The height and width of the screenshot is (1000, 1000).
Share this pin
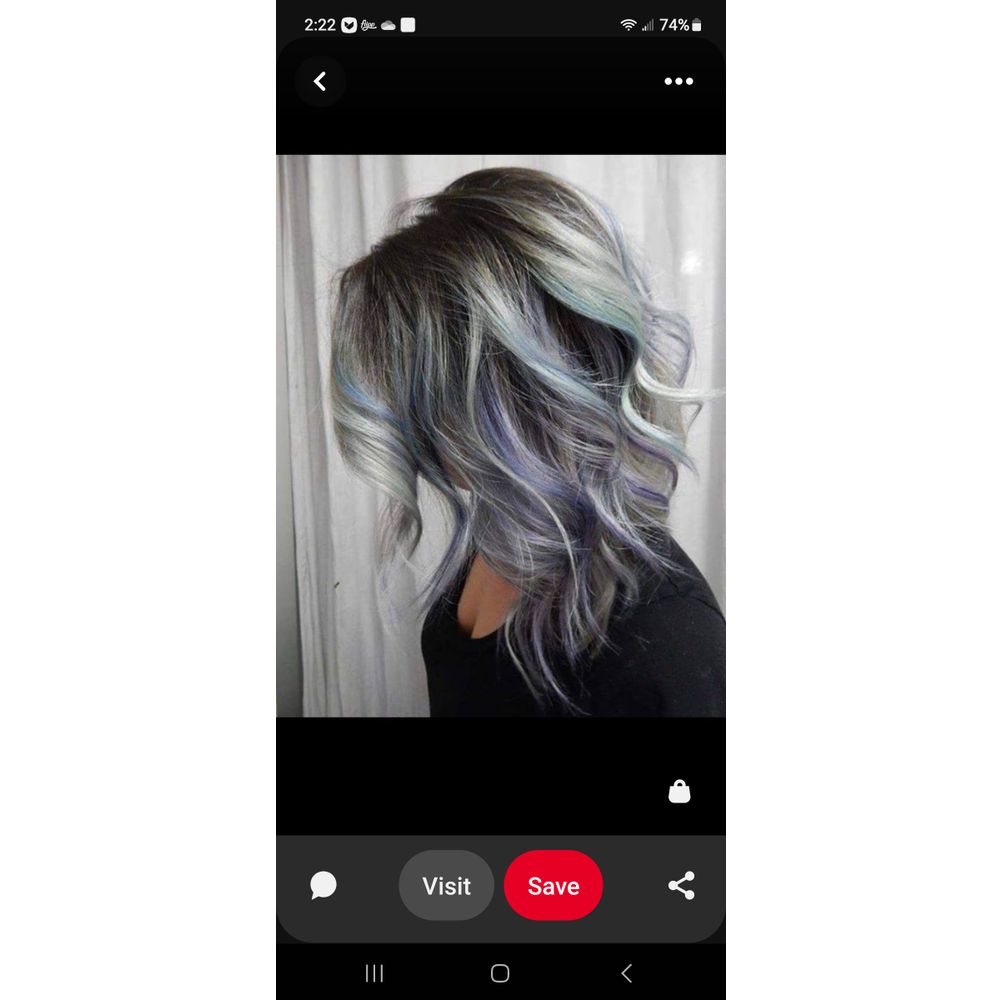(681, 885)
